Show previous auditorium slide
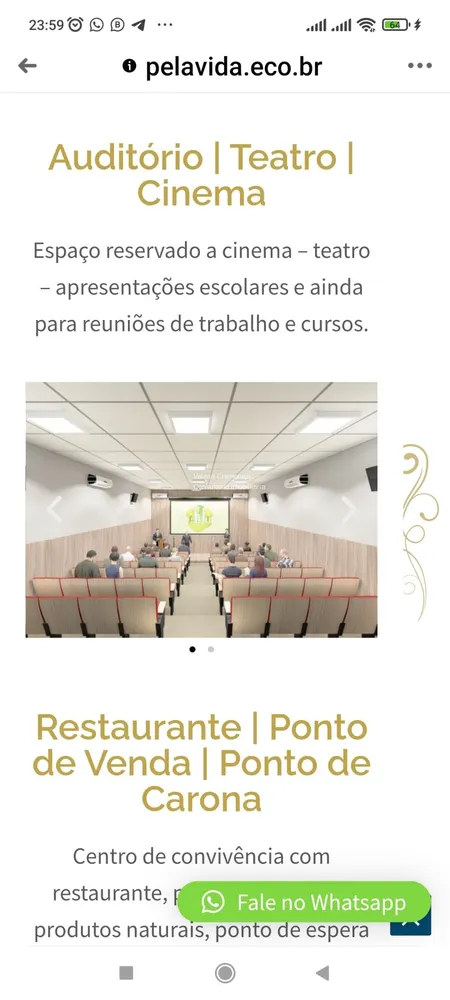Viewport: 450px width, 1000px height. pos(55,509)
